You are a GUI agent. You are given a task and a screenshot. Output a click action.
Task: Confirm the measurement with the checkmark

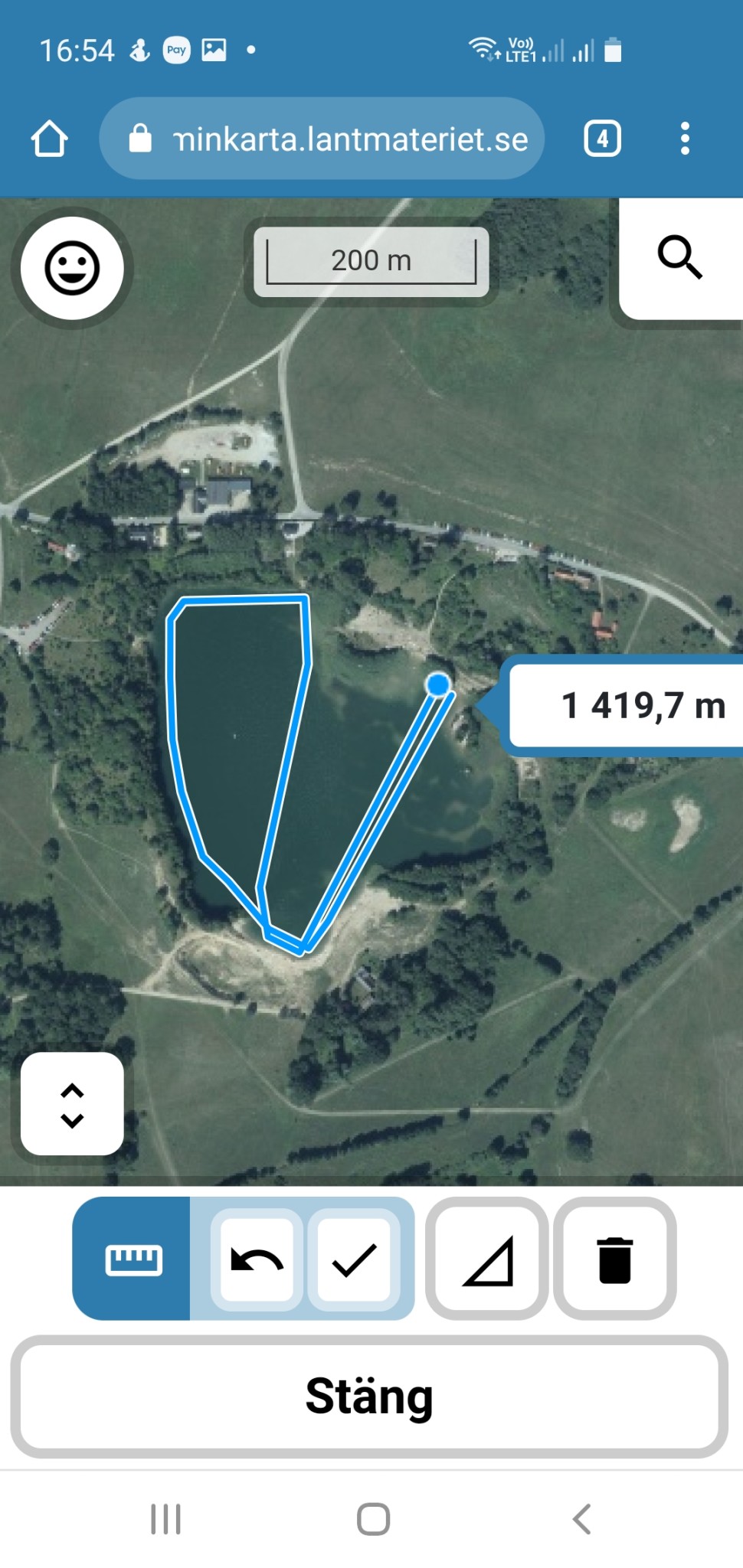pyautogui.click(x=354, y=1259)
